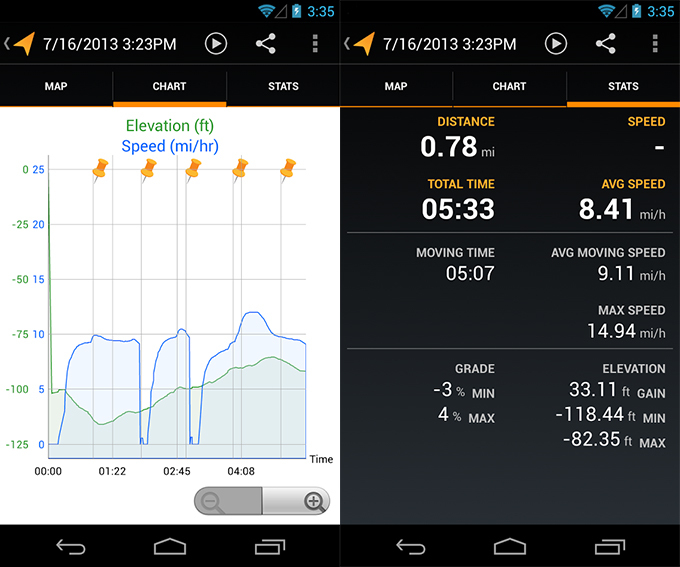The height and width of the screenshot is (567, 680).
Task: Share the track from the stats screen
Action: (606, 44)
